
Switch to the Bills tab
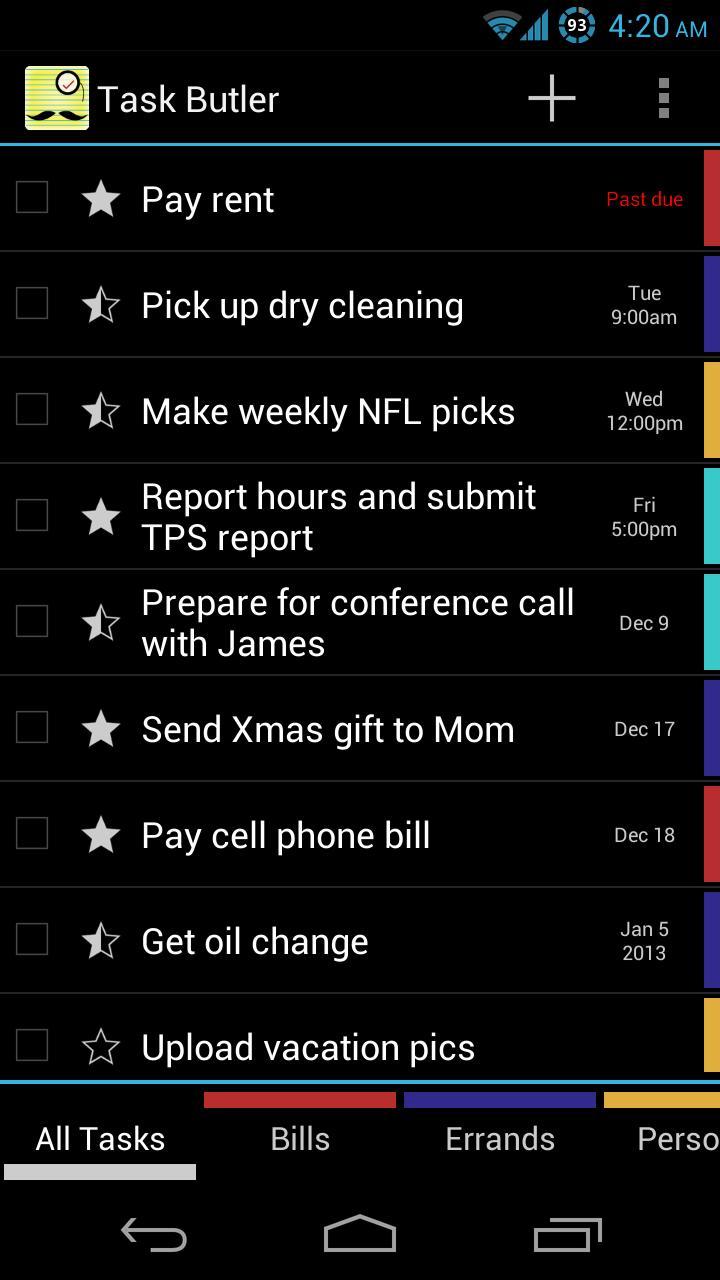pos(300,1139)
